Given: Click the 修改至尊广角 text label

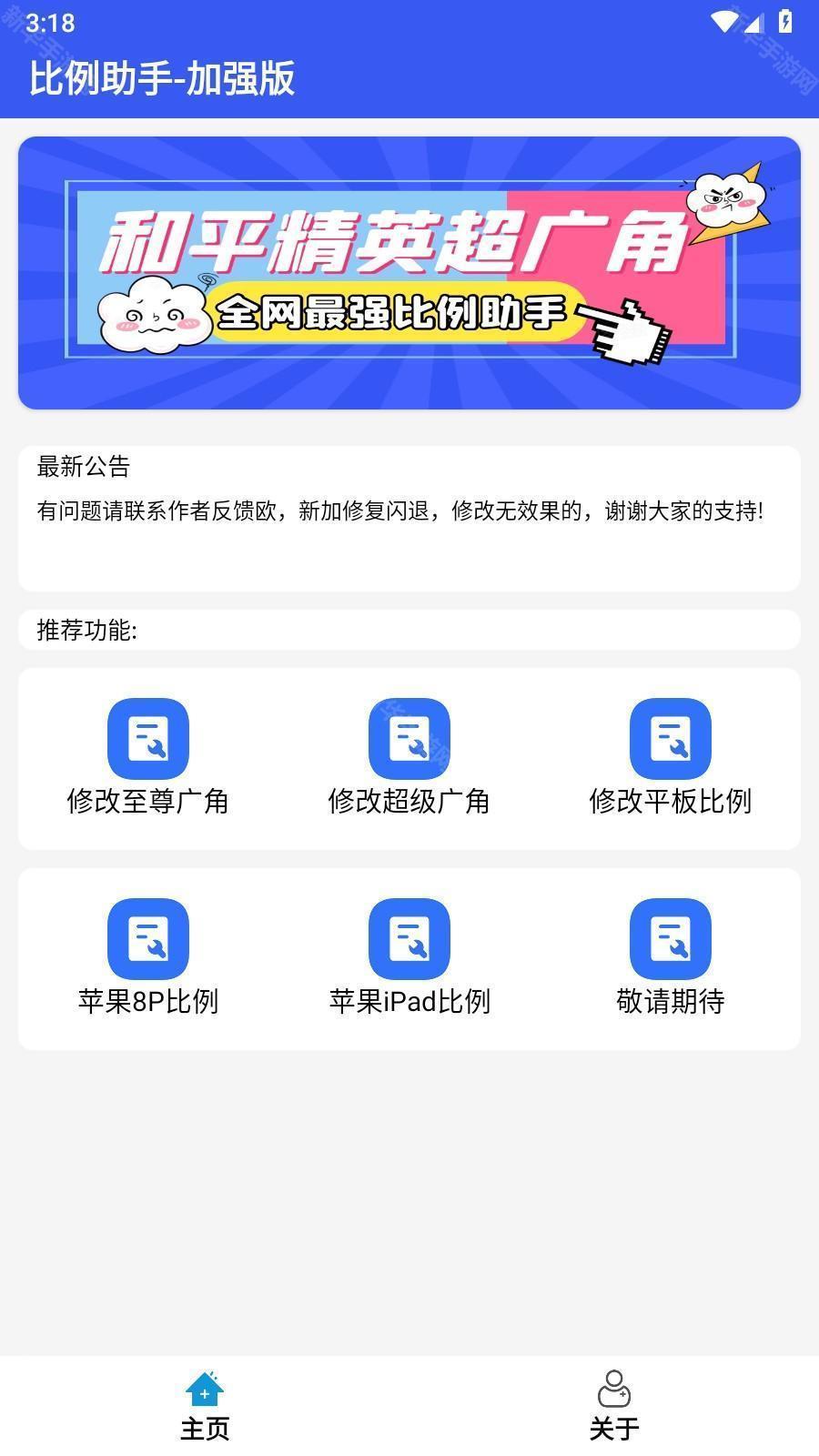Looking at the screenshot, I should (147, 803).
